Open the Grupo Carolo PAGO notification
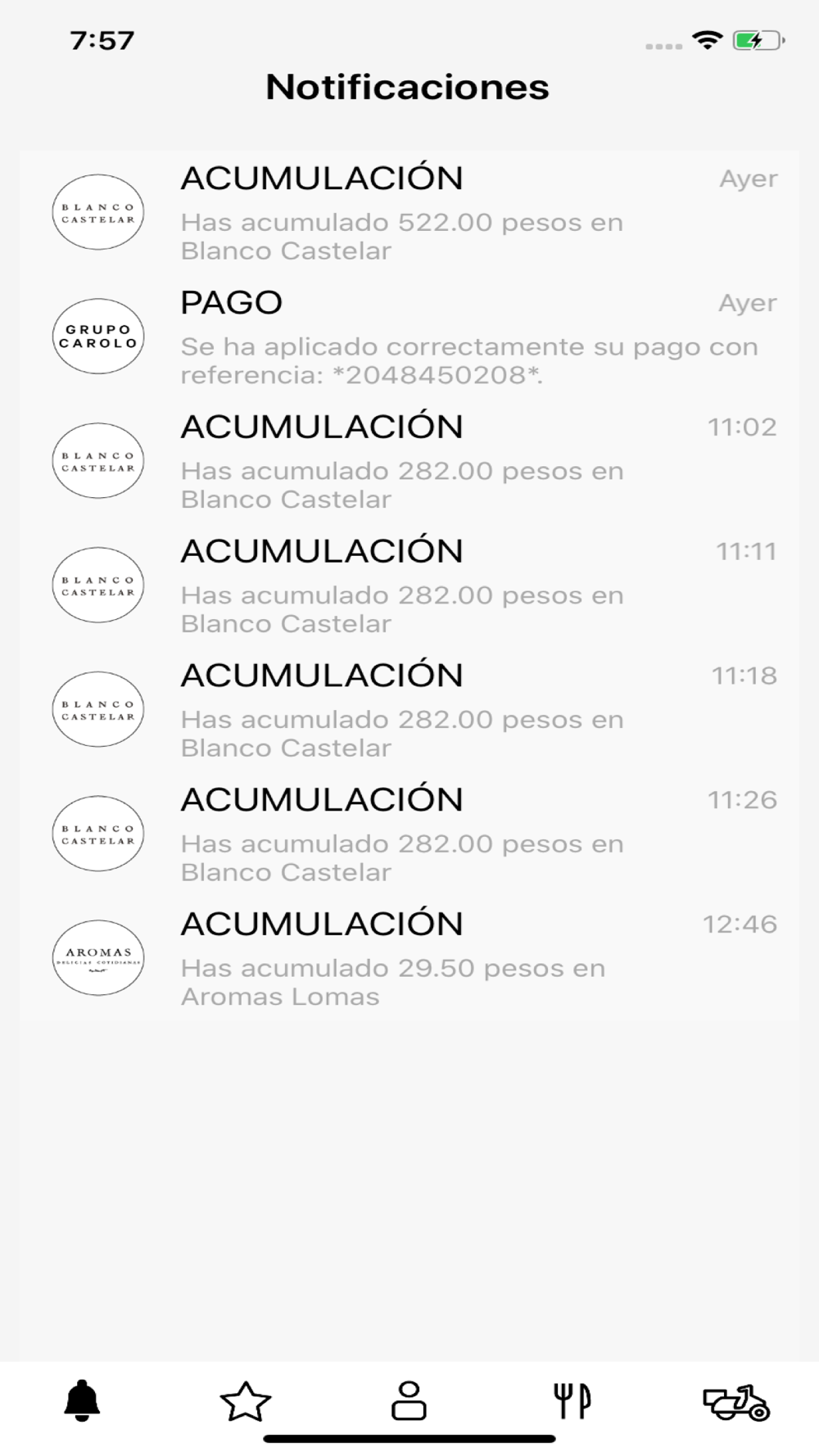 (x=409, y=337)
